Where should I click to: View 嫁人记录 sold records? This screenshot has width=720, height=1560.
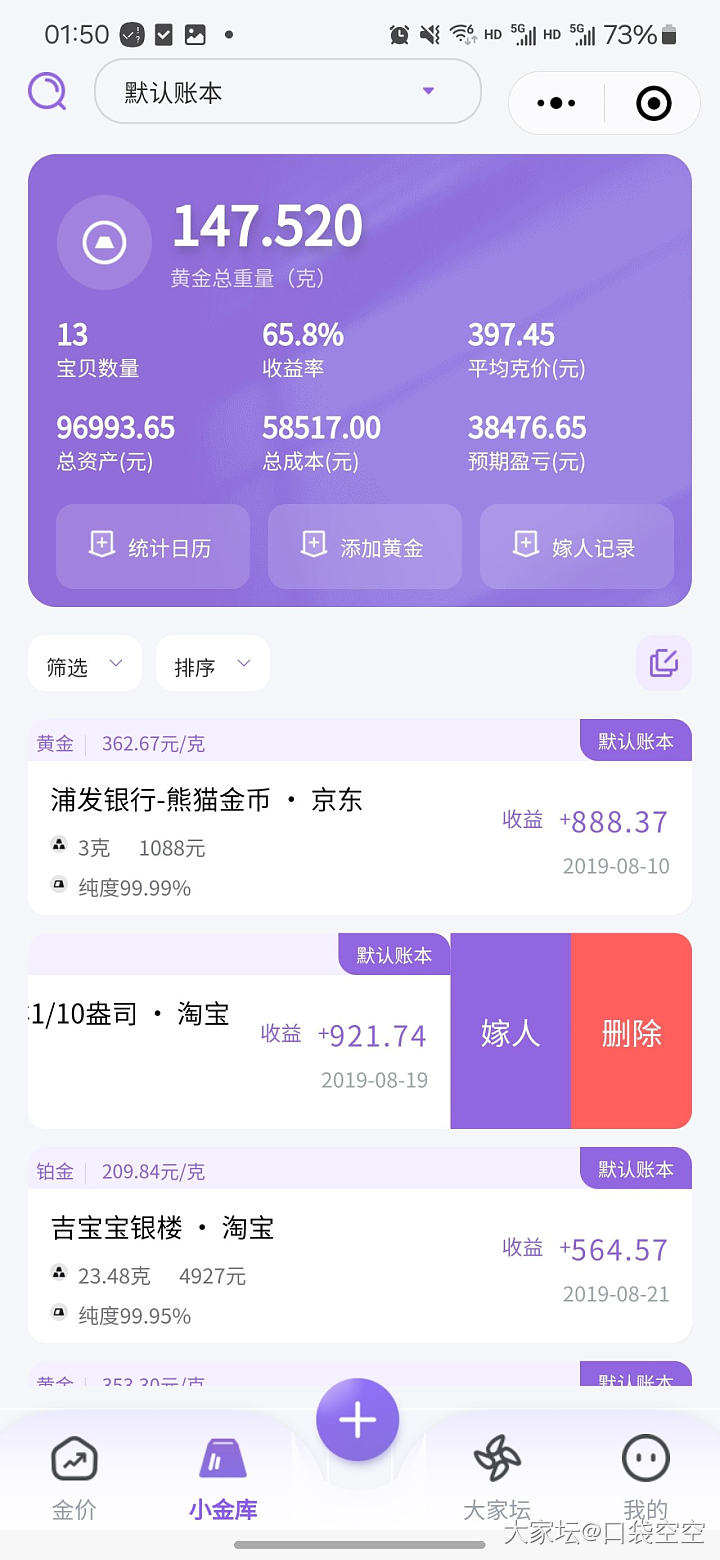[577, 547]
